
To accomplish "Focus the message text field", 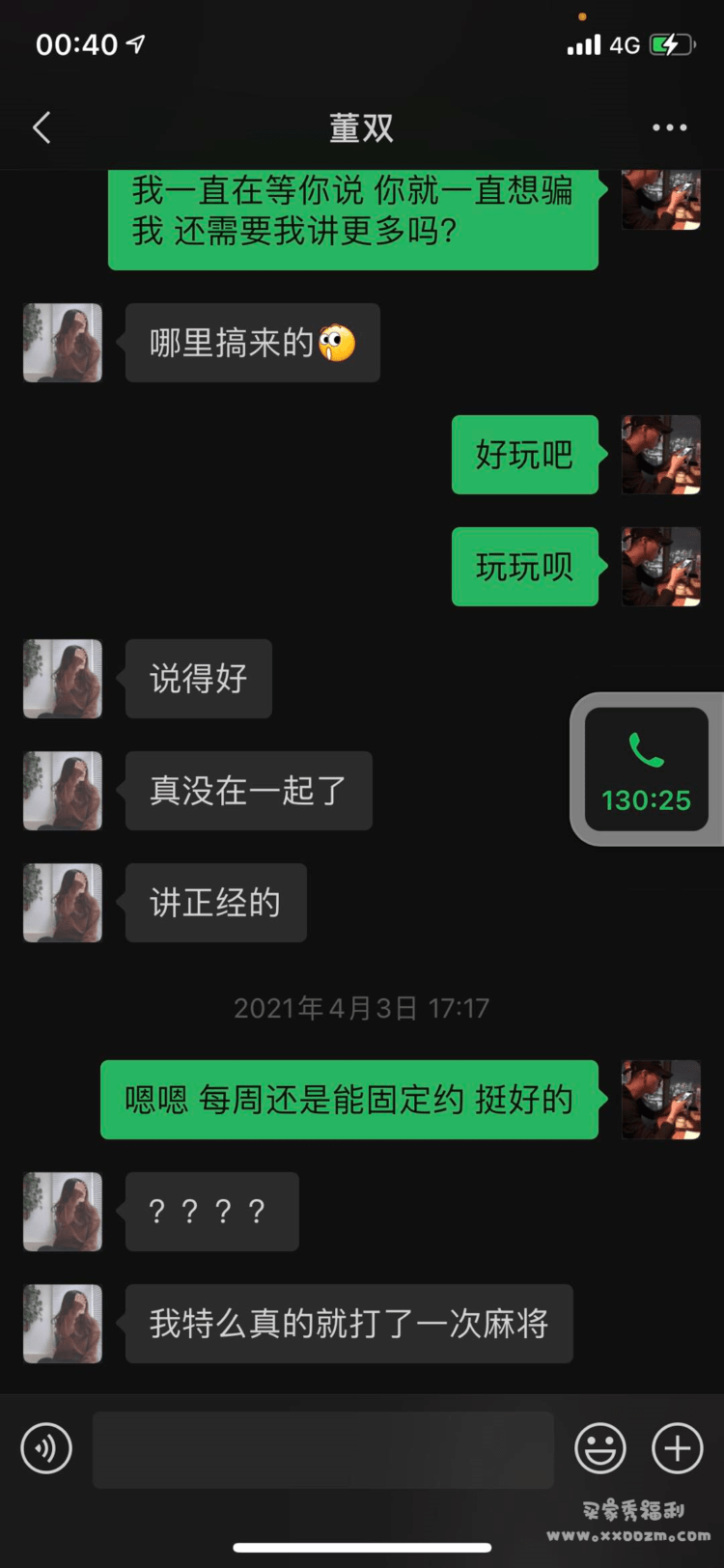I will point(322,1448).
